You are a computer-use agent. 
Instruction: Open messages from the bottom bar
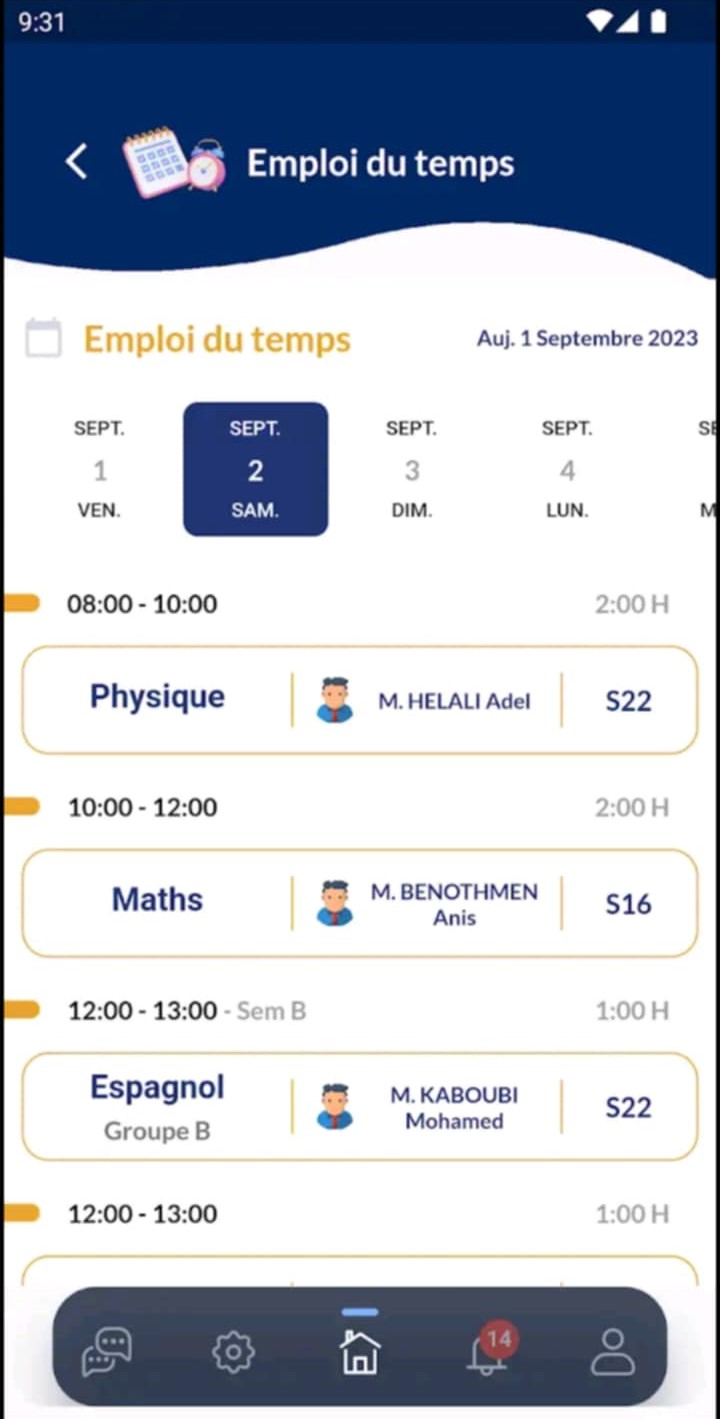pyautogui.click(x=106, y=1352)
